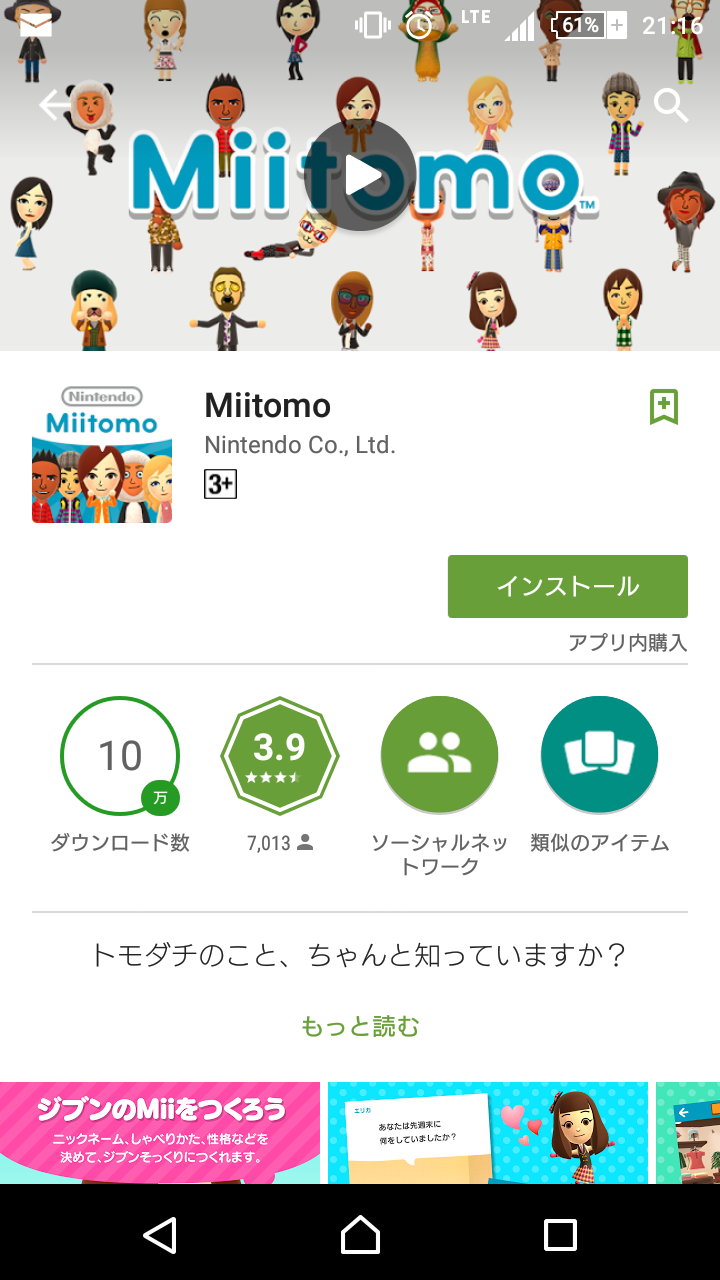Open recent apps square button
Image resolution: width=720 pixels, height=1280 pixels.
click(560, 1234)
